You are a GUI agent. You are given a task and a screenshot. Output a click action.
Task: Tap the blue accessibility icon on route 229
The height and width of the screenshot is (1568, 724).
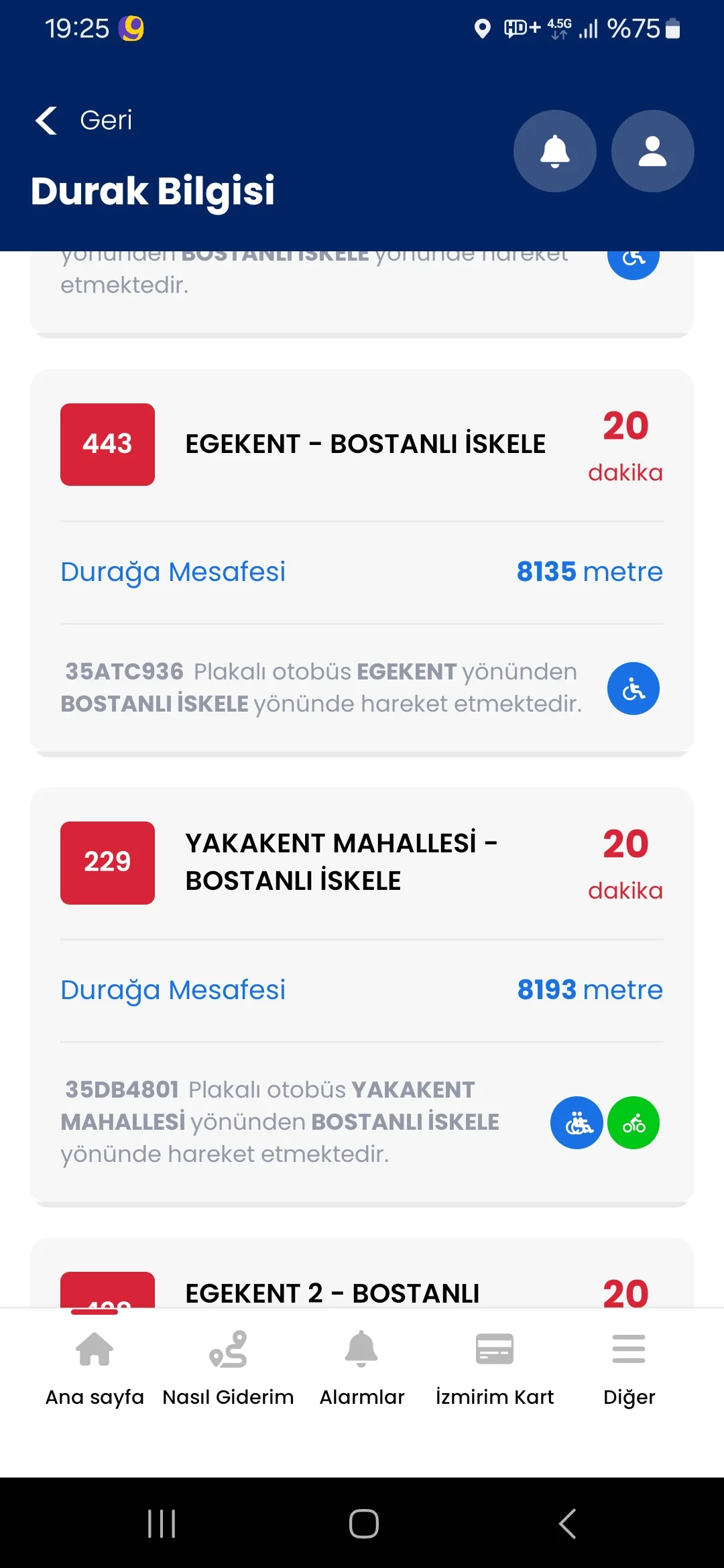point(576,1123)
